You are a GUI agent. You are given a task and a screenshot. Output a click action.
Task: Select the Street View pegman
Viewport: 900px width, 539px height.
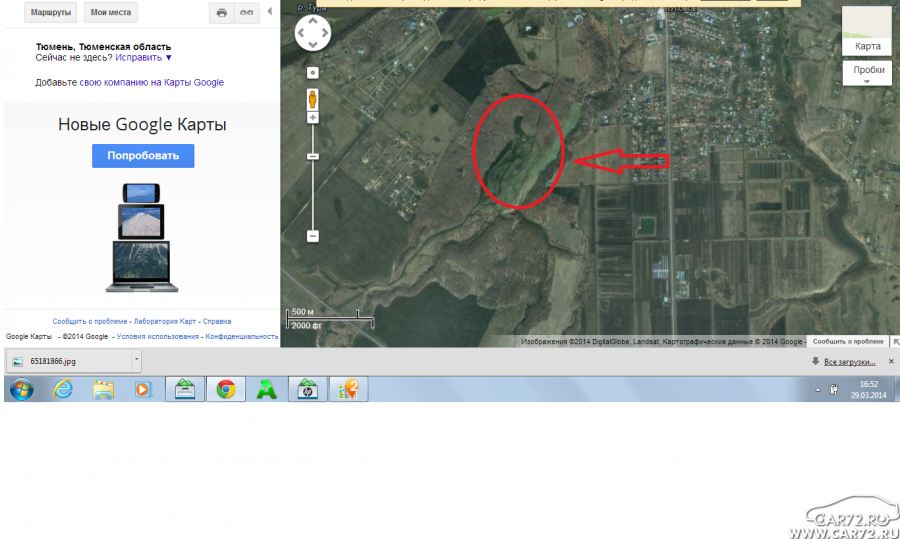[313, 98]
